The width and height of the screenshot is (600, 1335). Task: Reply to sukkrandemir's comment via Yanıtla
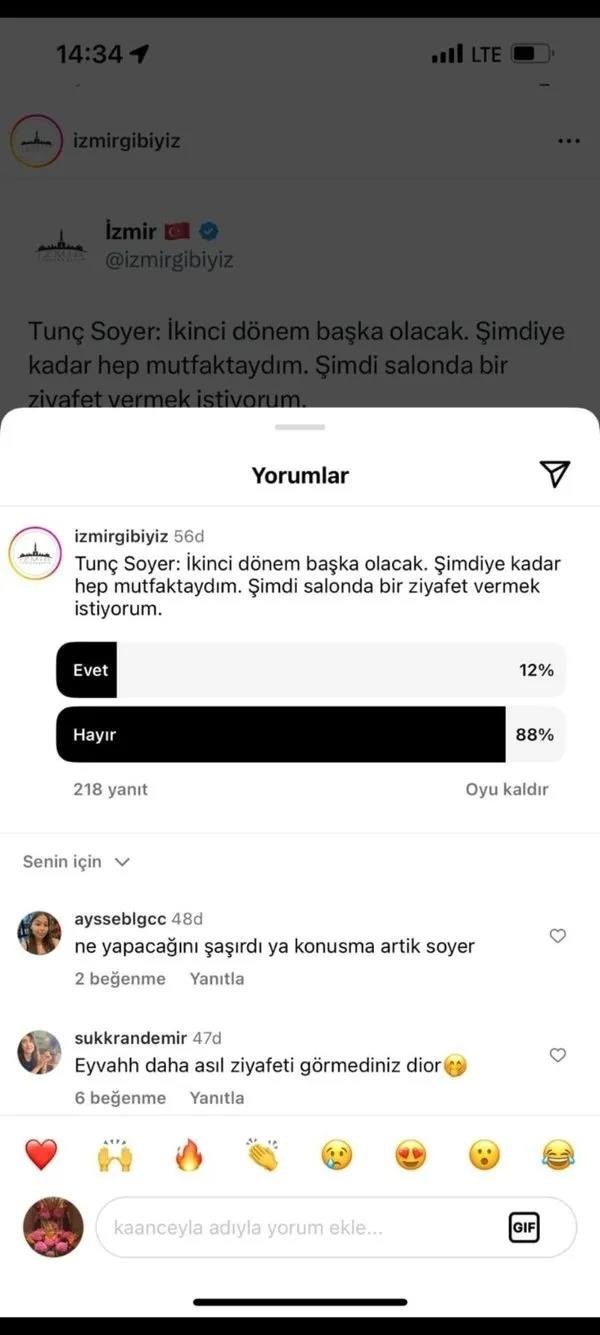[x=217, y=1098]
